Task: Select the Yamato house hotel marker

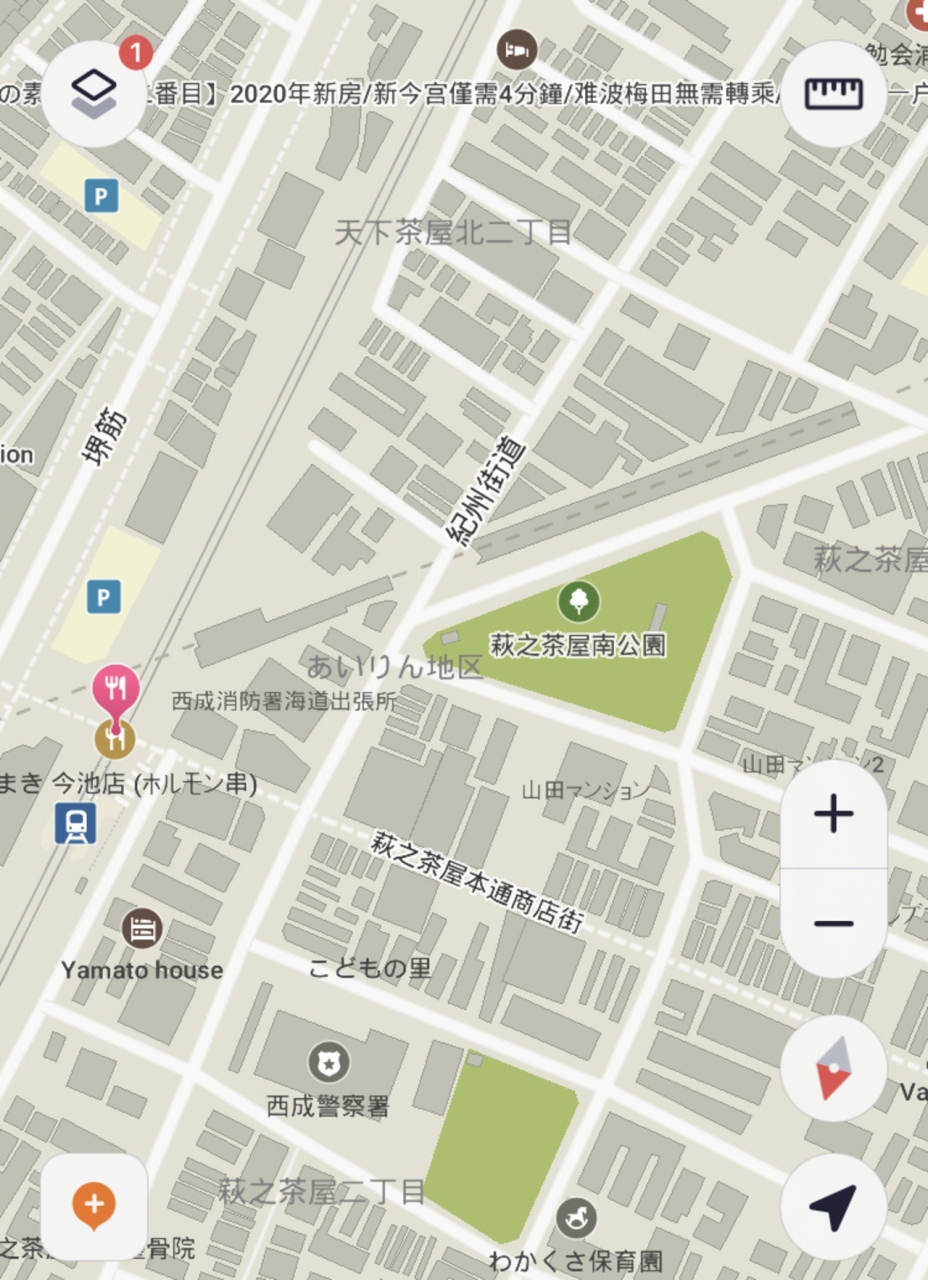Action: click(142, 929)
